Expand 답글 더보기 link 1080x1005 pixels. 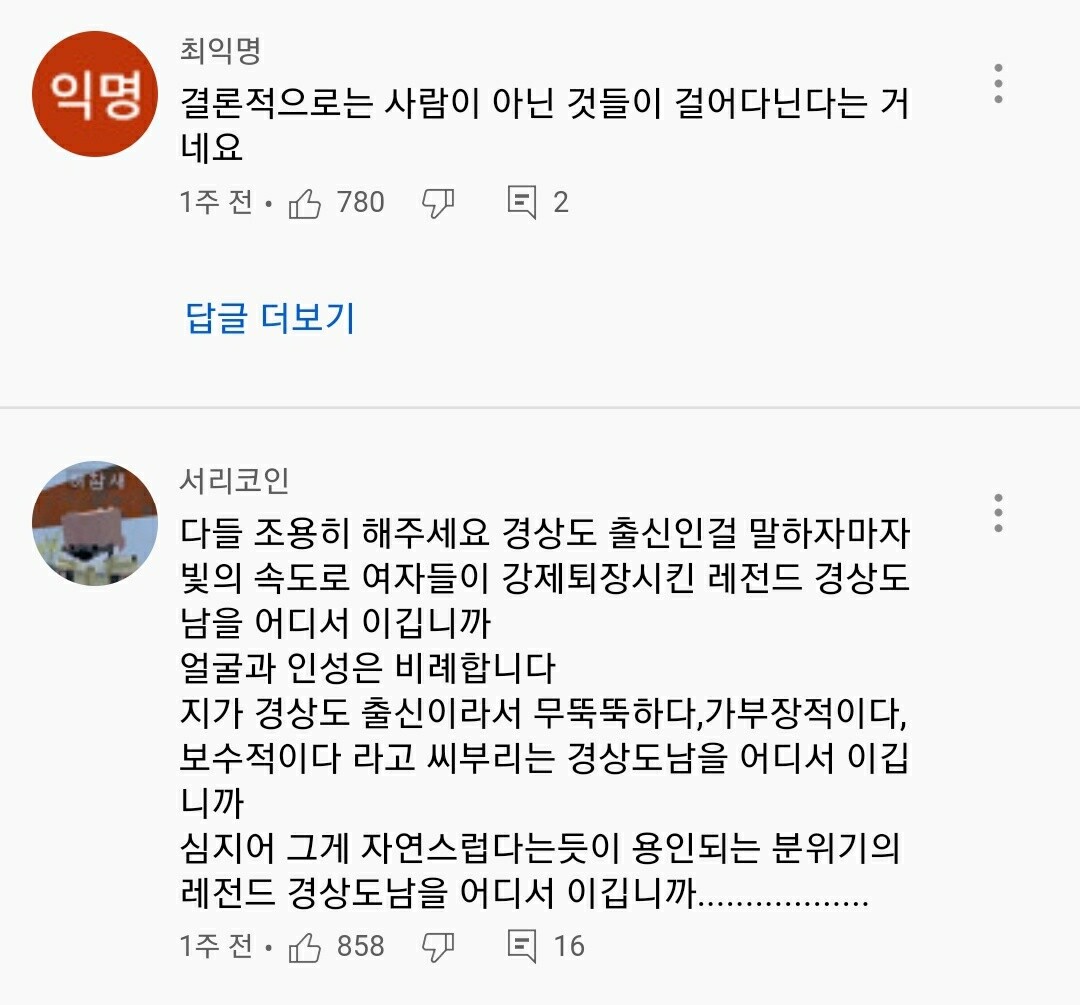pos(270,318)
